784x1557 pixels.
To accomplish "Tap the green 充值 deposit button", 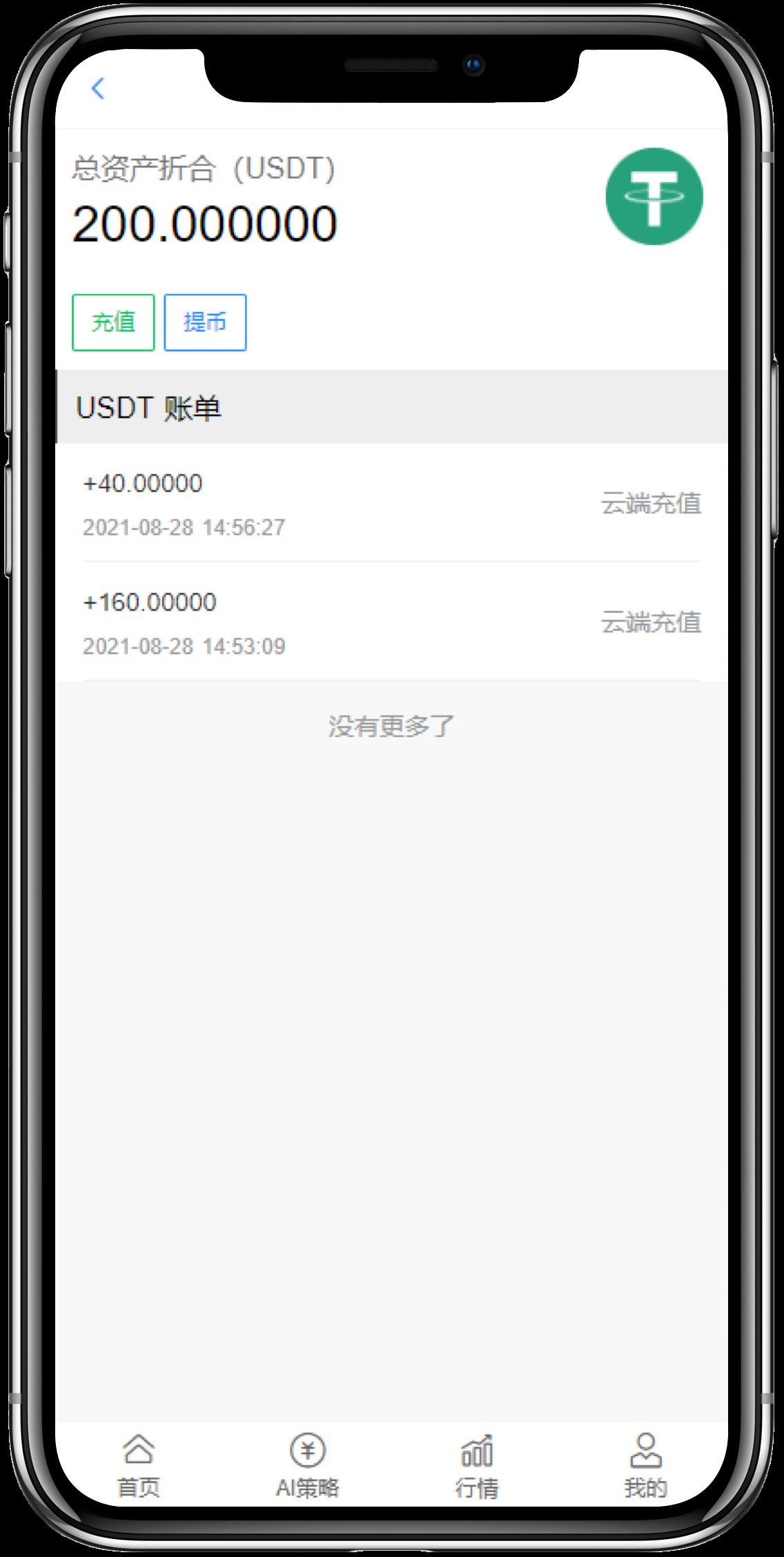I will point(113,322).
